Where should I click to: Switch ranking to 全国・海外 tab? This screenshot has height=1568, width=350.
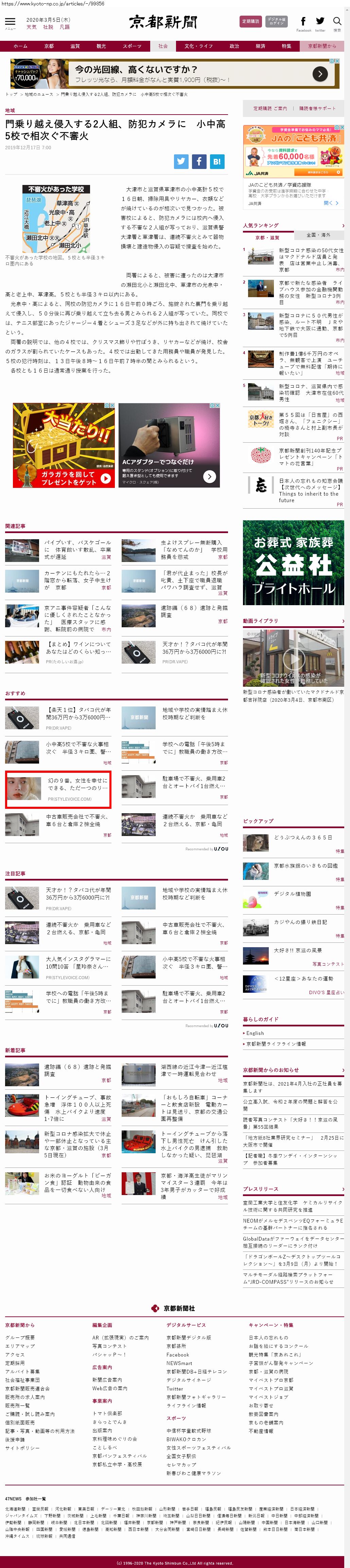pyautogui.click(x=318, y=235)
